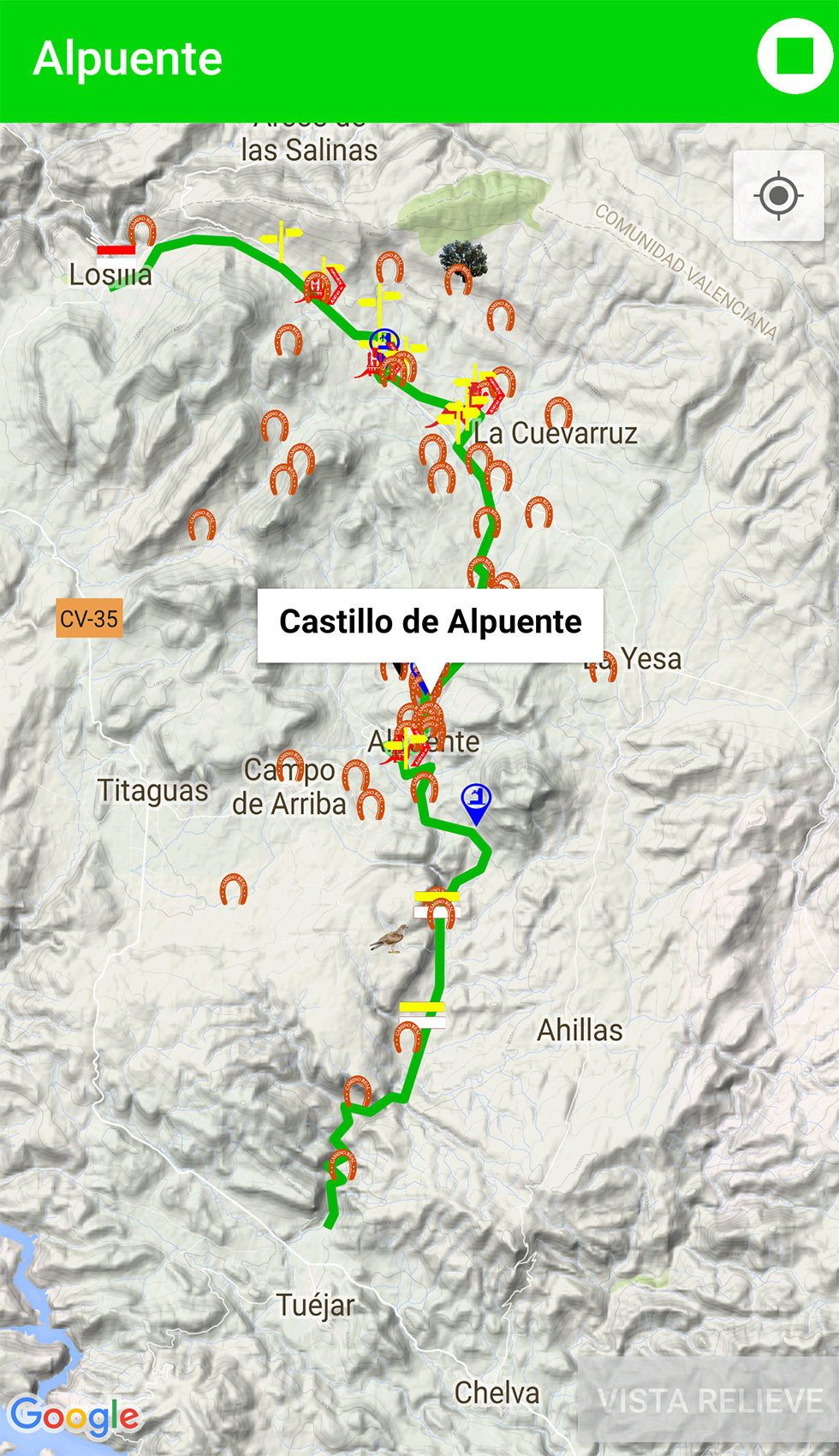Switch to Vista Relieve map view
Viewport: 839px width, 1456px height.
(709, 1400)
